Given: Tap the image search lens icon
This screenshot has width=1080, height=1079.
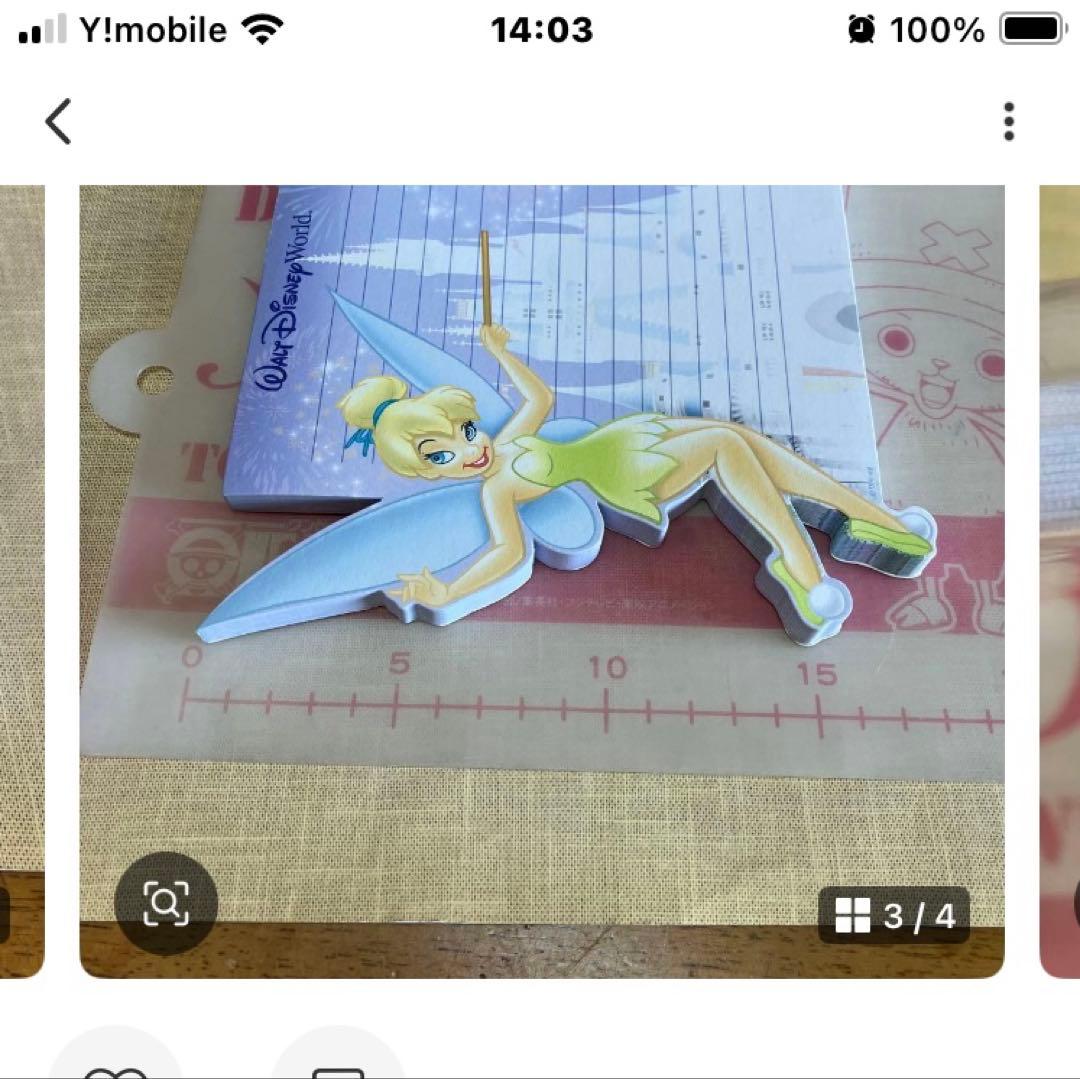Looking at the screenshot, I should pos(165,904).
